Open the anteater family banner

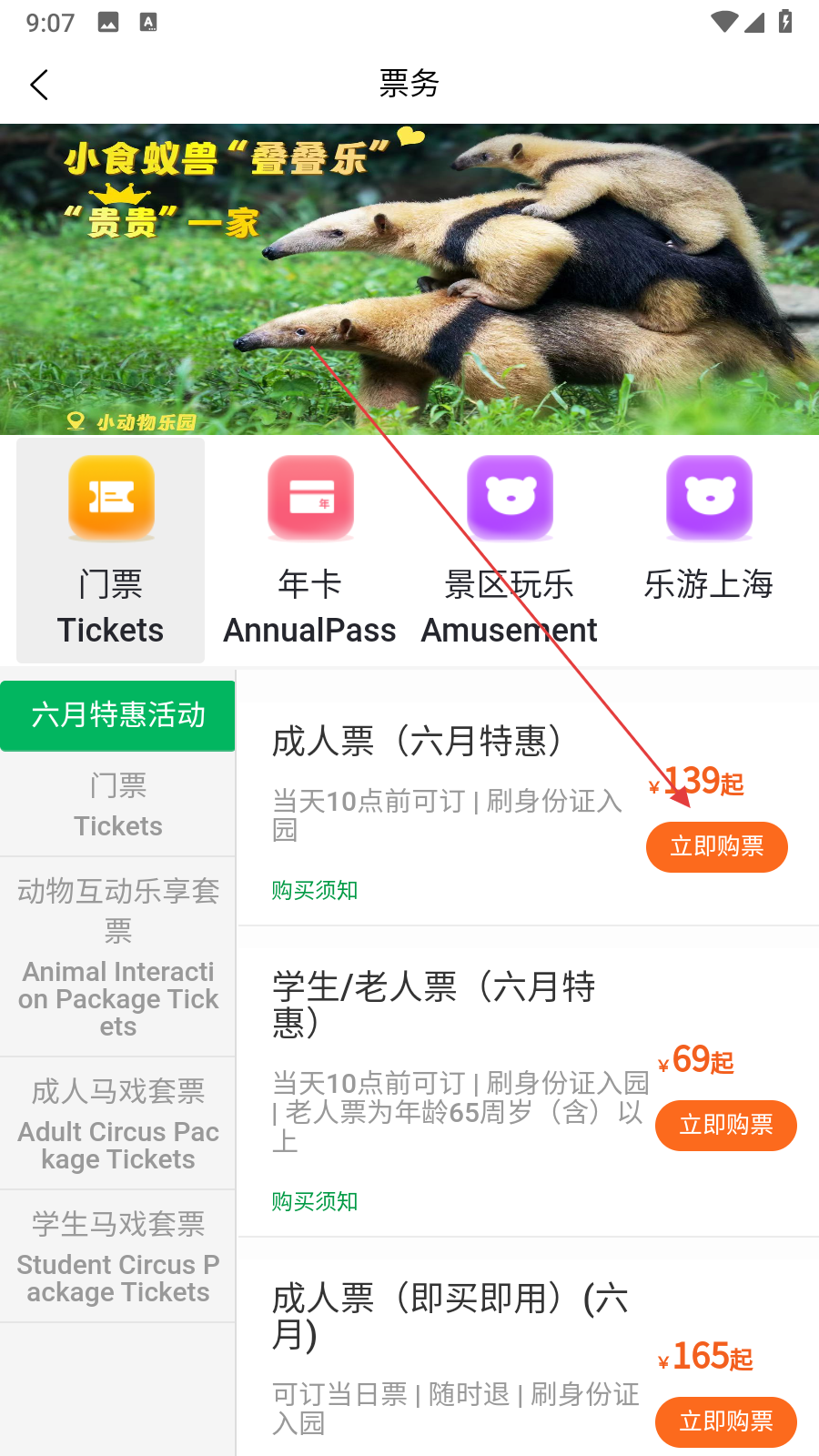409,279
